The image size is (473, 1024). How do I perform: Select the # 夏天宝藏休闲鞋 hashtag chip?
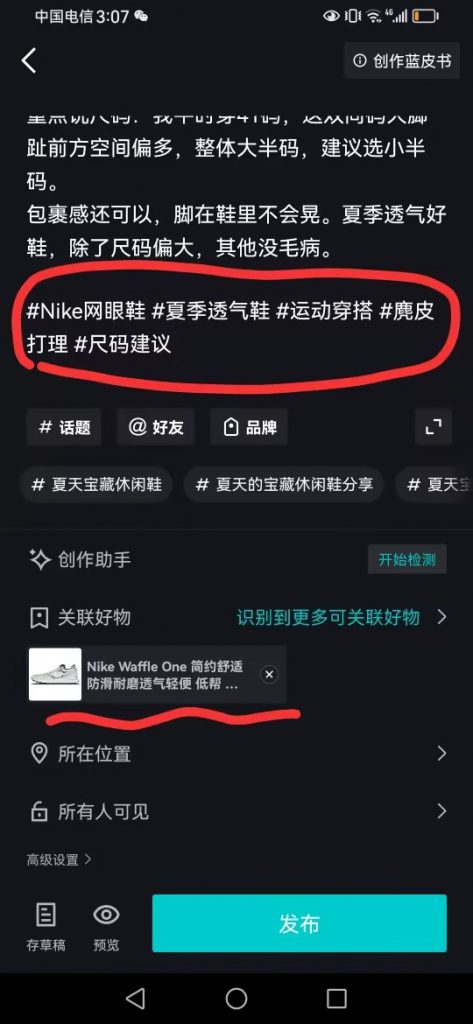click(97, 485)
